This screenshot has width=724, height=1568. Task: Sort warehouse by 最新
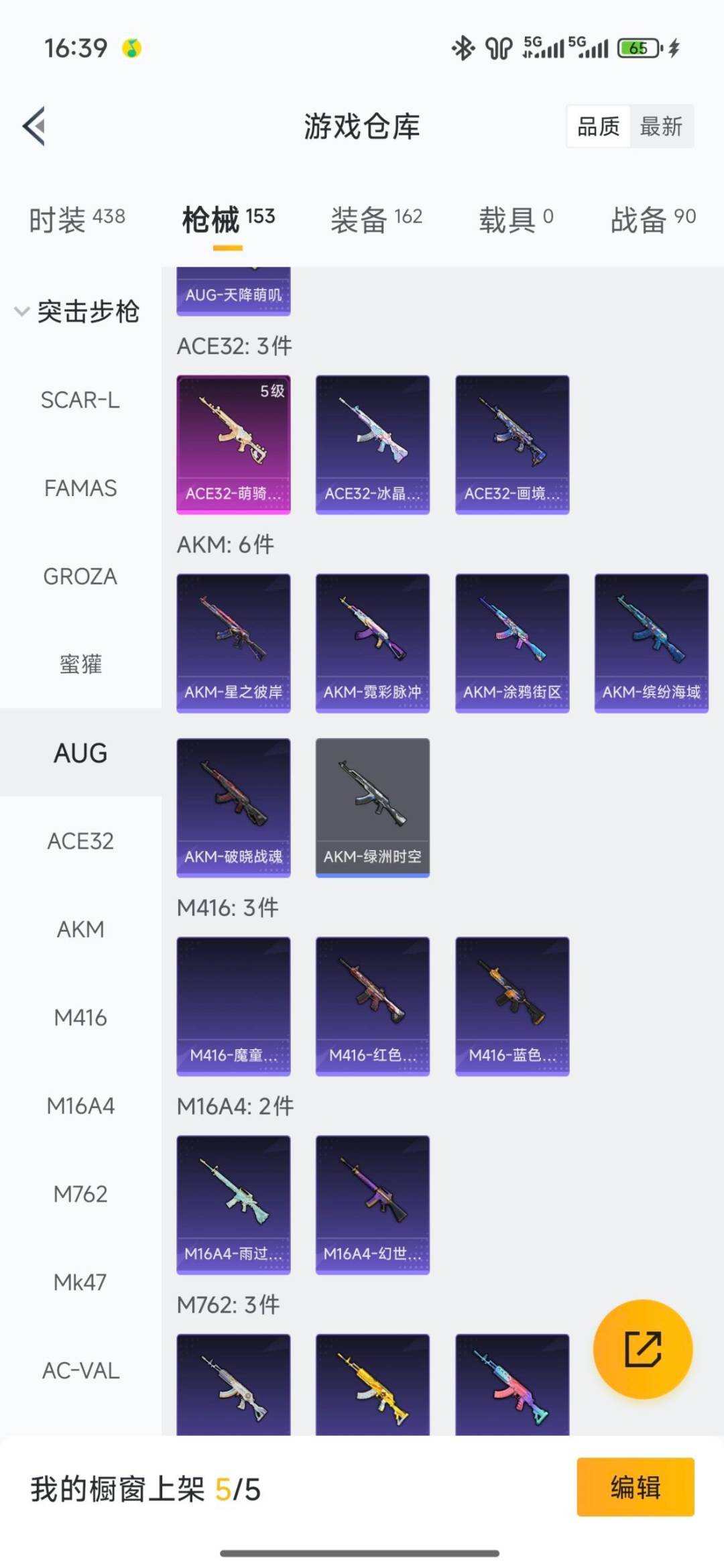pos(661,126)
